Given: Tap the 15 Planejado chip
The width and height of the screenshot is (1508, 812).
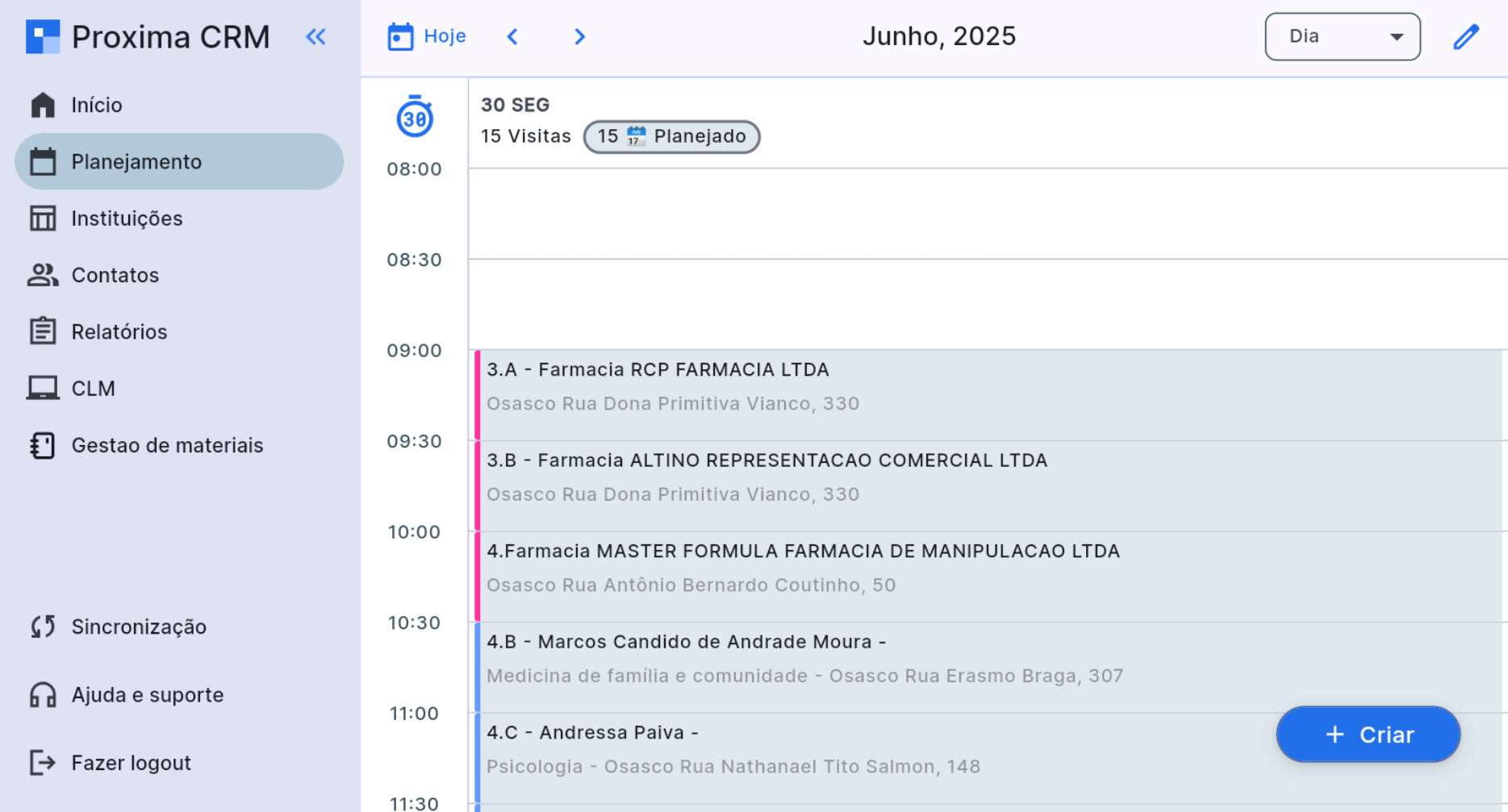Looking at the screenshot, I should 671,136.
